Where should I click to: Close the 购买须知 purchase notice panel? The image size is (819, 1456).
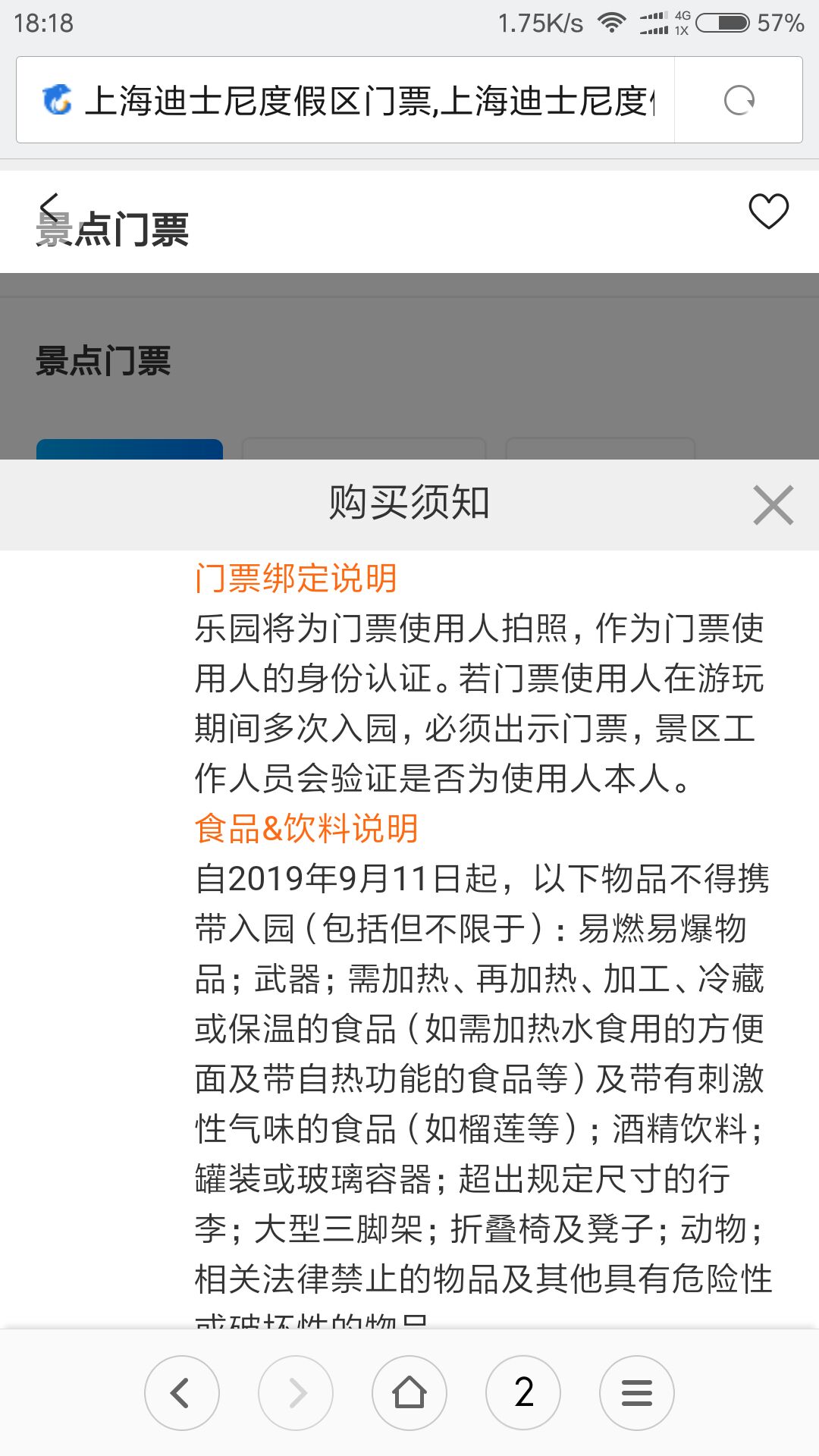773,505
